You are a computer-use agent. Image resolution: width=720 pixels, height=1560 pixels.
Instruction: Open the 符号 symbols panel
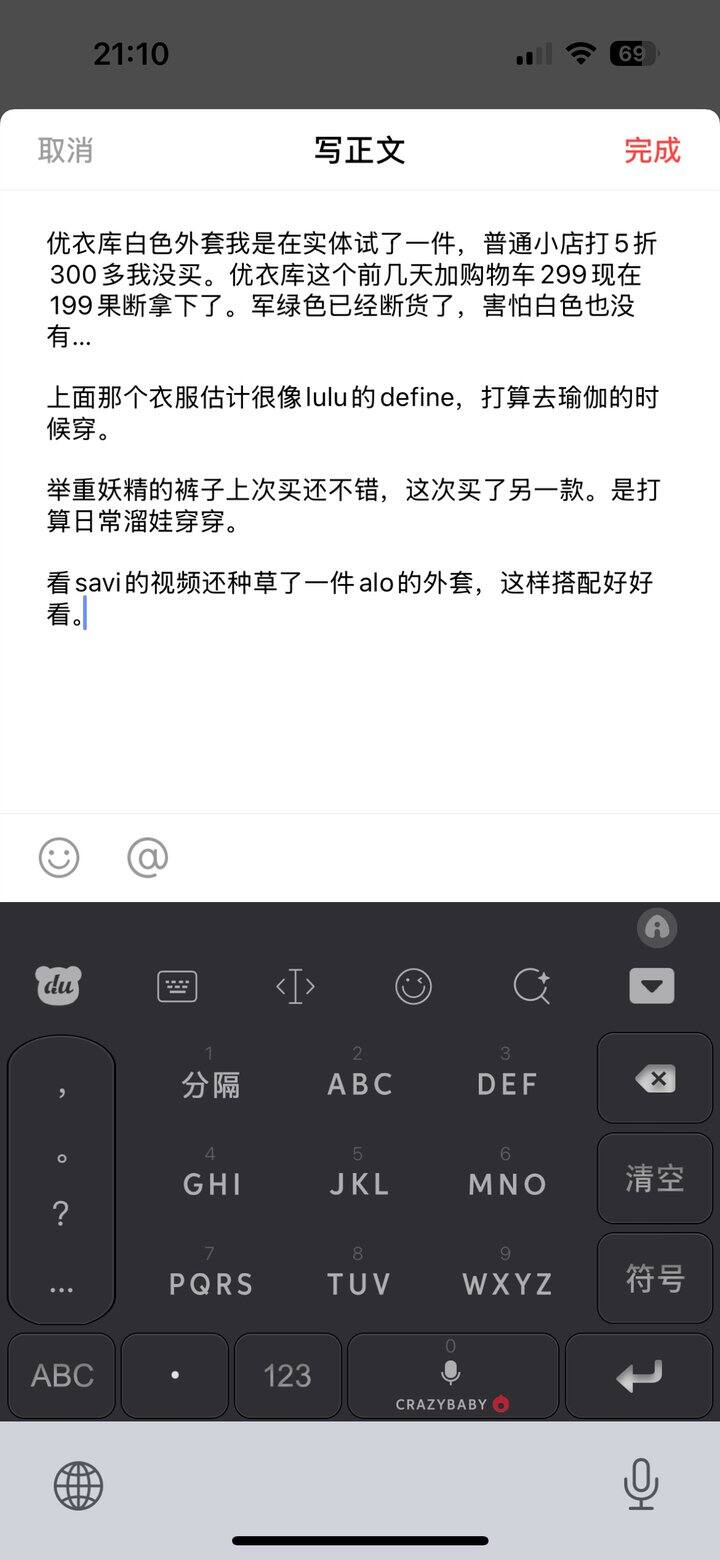[655, 1278]
